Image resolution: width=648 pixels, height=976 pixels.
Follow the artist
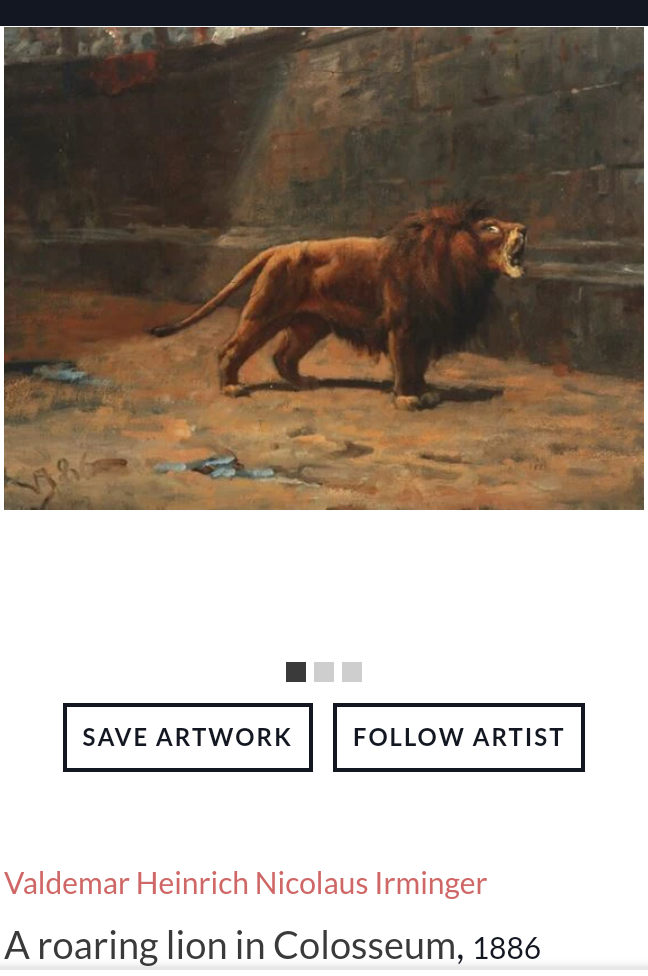(x=458, y=737)
